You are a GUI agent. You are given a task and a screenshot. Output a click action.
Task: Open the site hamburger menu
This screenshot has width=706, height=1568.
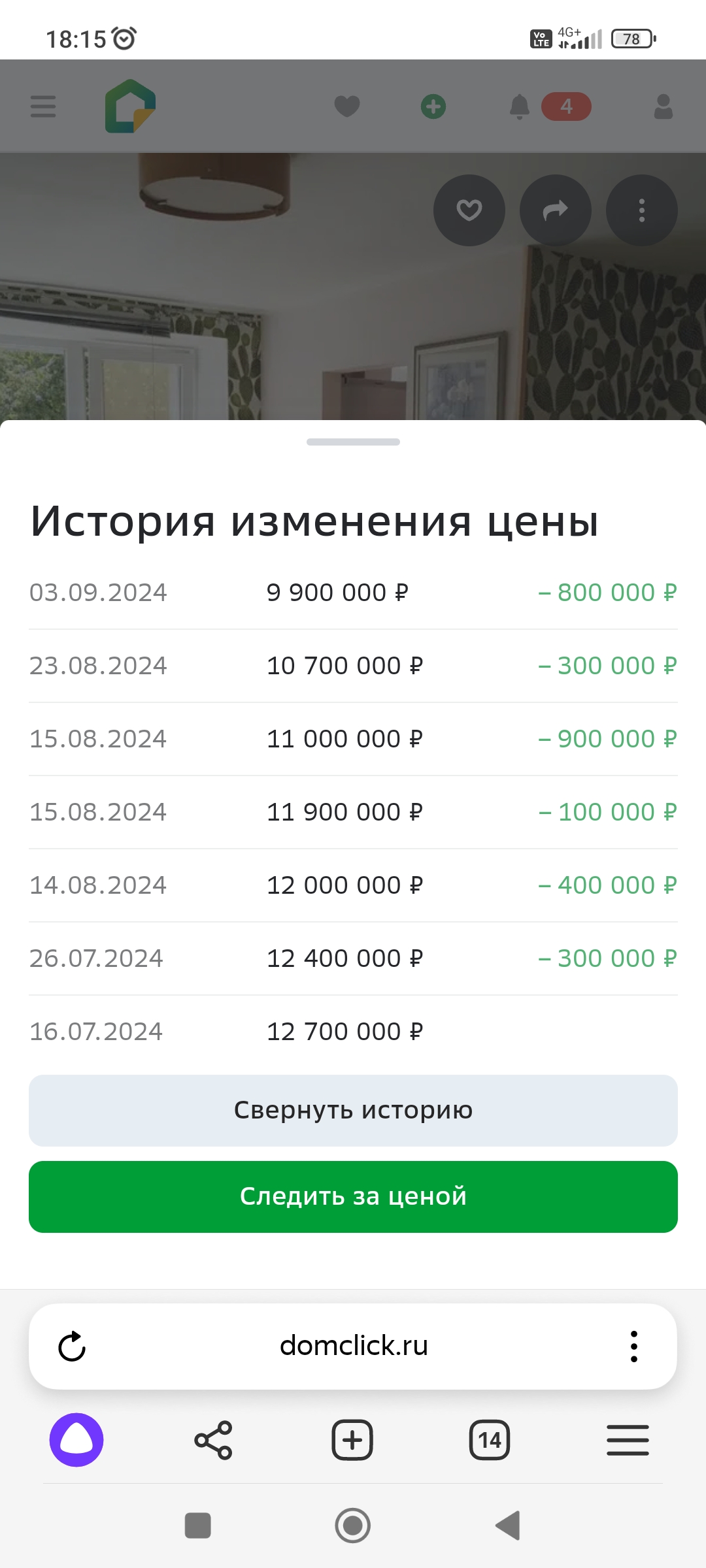pyautogui.click(x=43, y=106)
